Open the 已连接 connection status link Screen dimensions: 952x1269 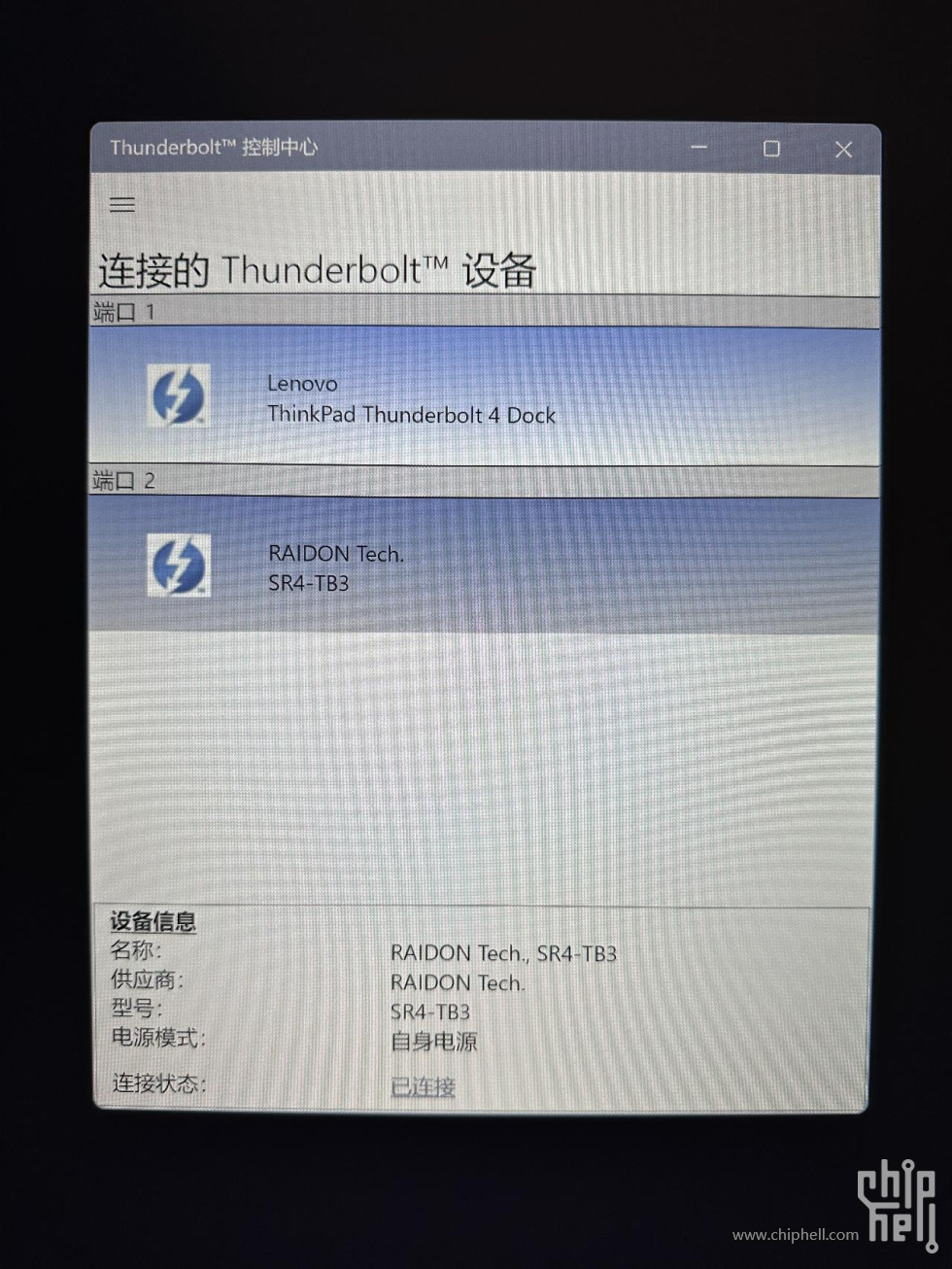point(423,1086)
